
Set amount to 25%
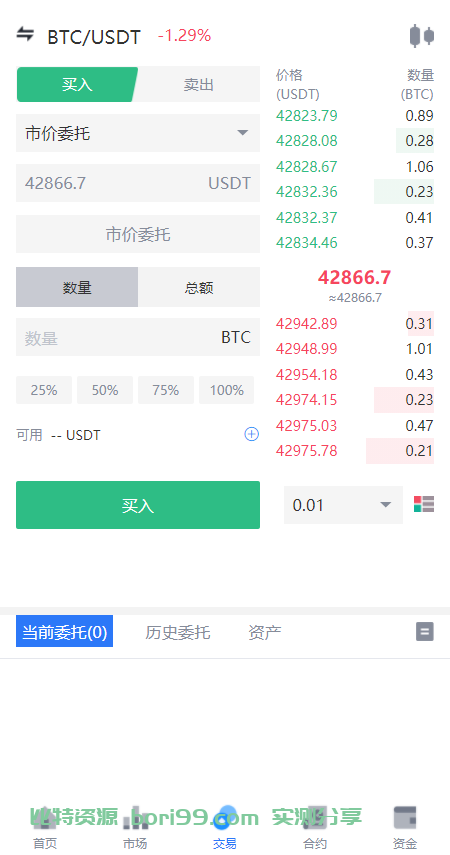click(44, 390)
